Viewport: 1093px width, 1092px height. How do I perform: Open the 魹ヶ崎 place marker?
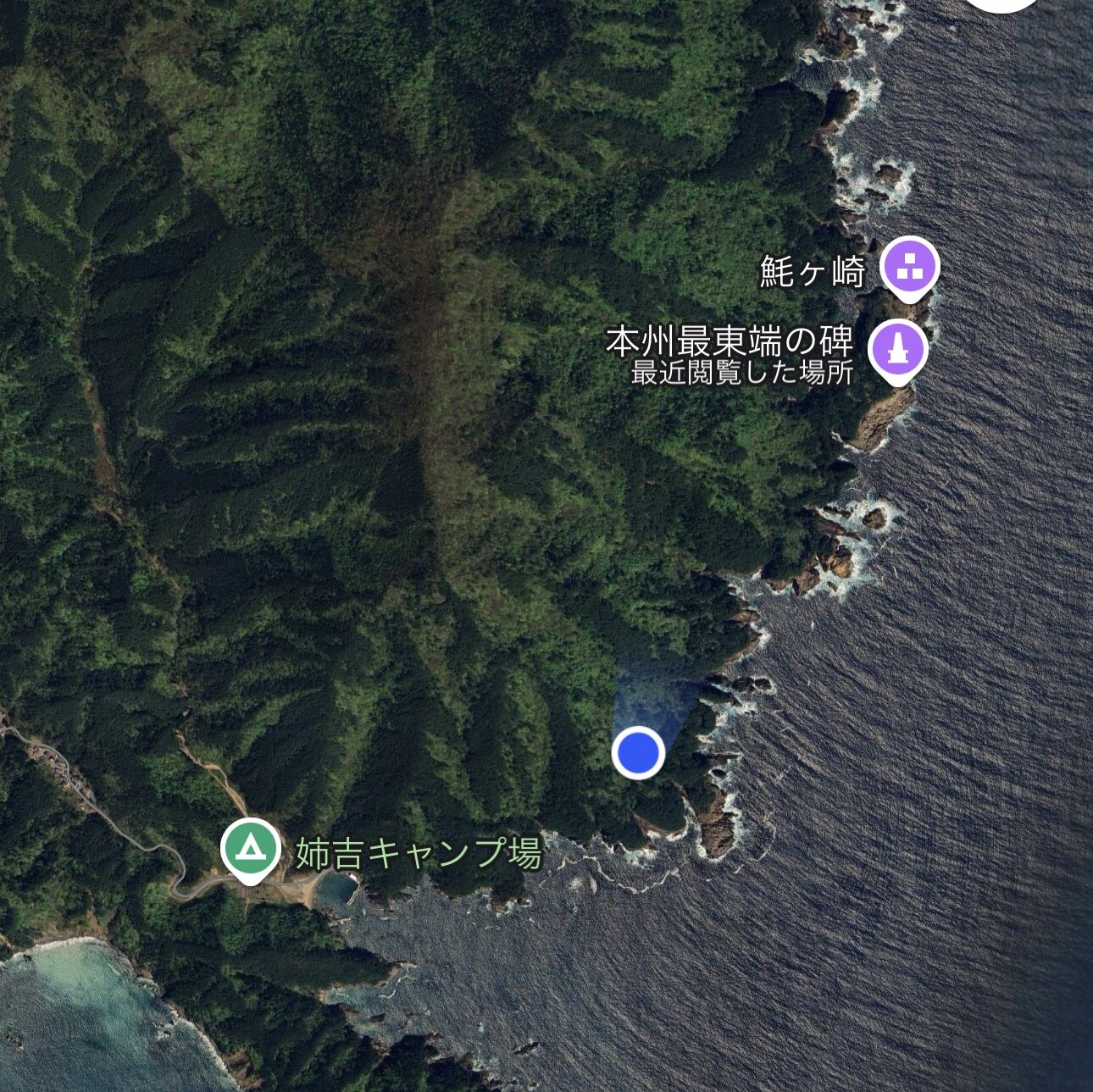pyautogui.click(x=910, y=268)
